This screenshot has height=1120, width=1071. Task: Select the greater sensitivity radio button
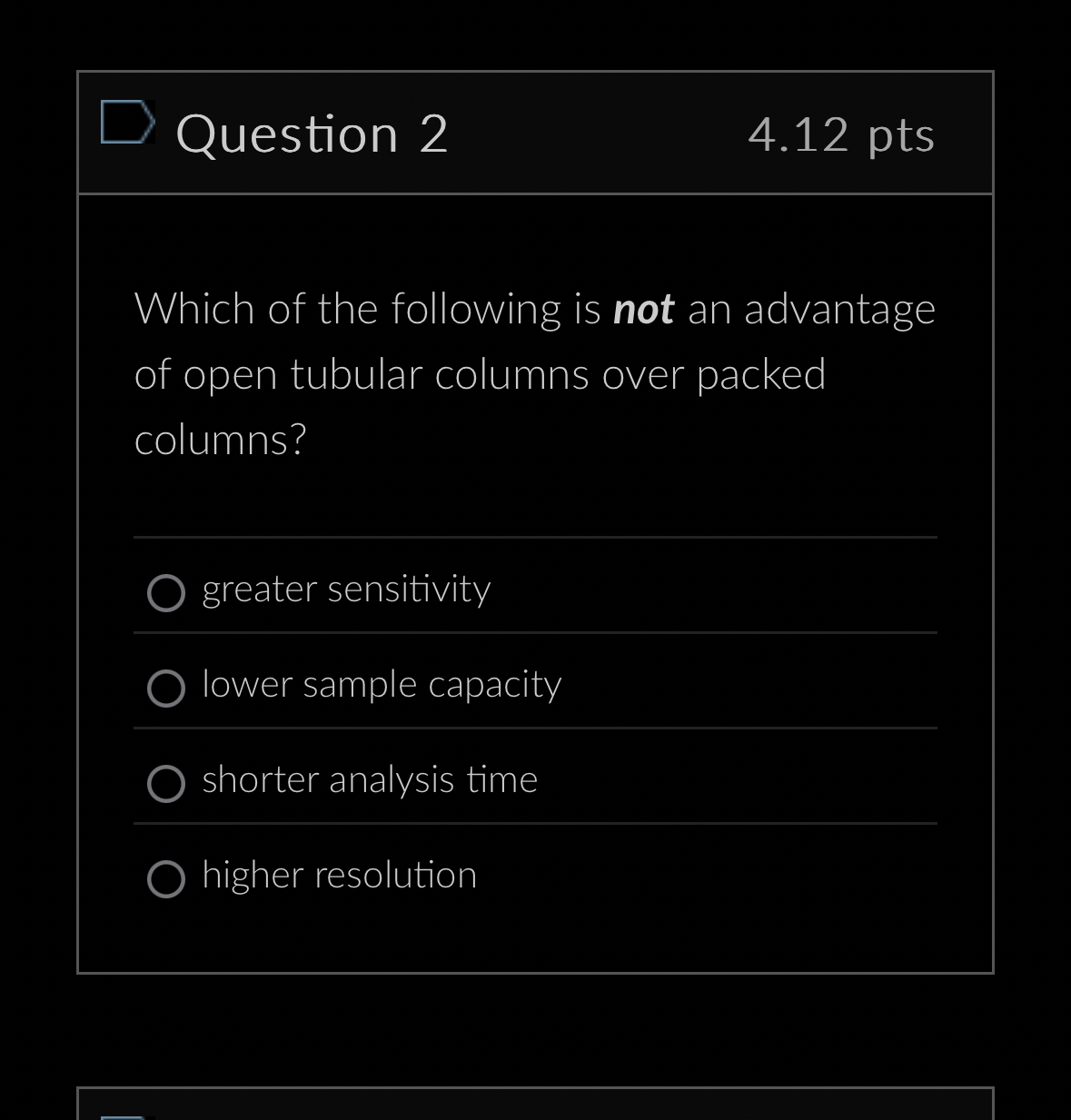tap(166, 593)
